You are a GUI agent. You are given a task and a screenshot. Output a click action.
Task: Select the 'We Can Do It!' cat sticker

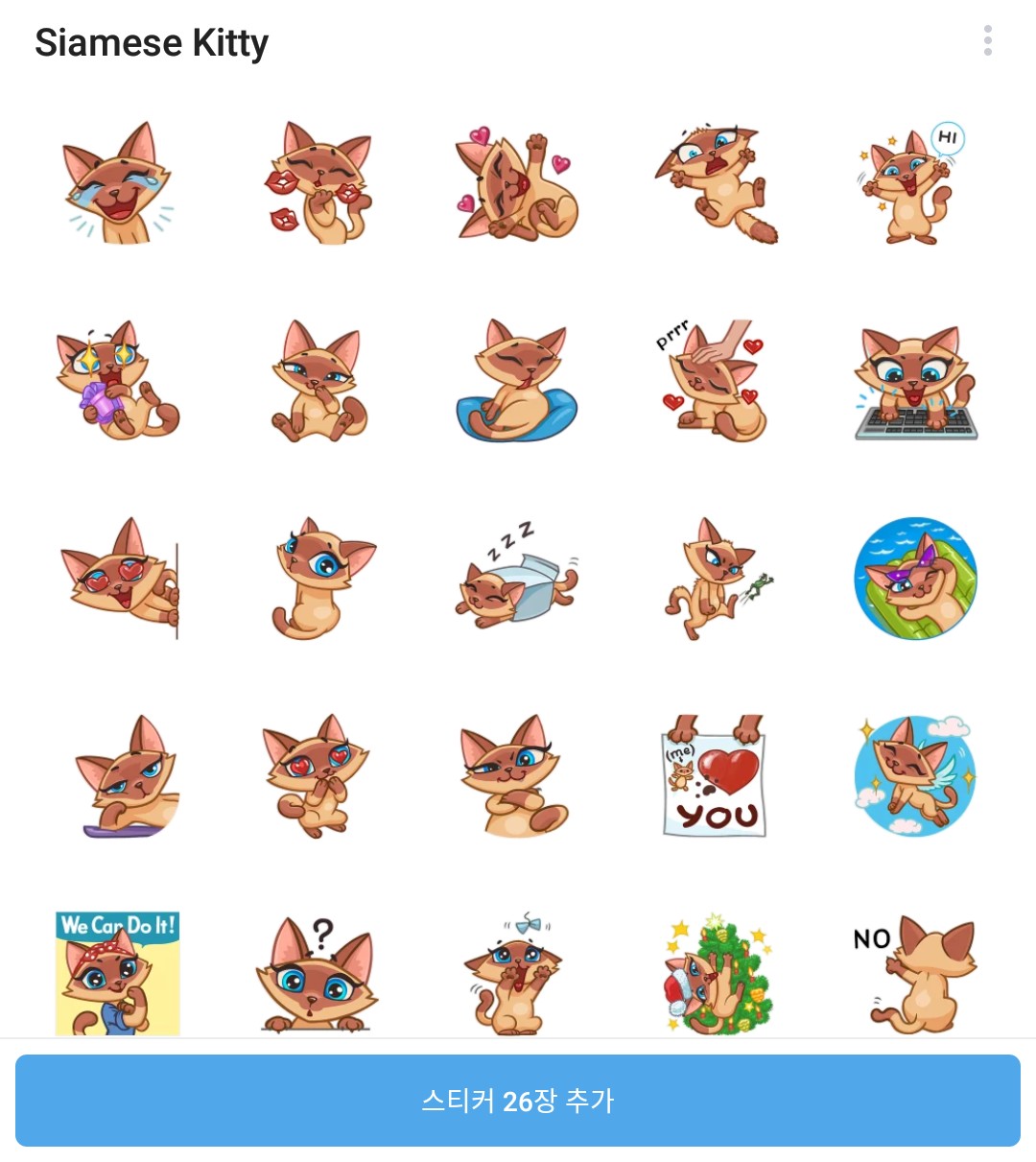coord(118,973)
